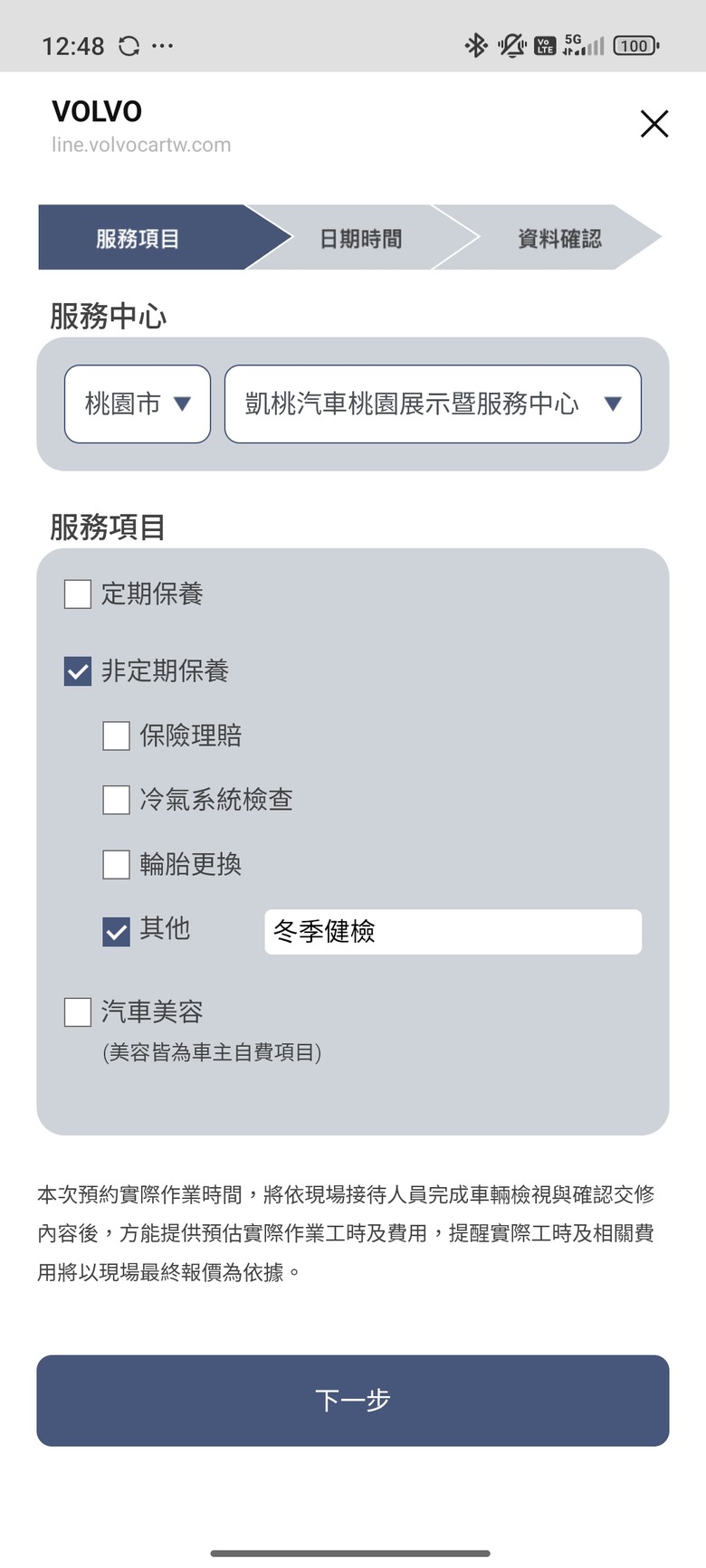Enable the 定期保養 checkbox
706x1568 pixels.
(x=77, y=594)
